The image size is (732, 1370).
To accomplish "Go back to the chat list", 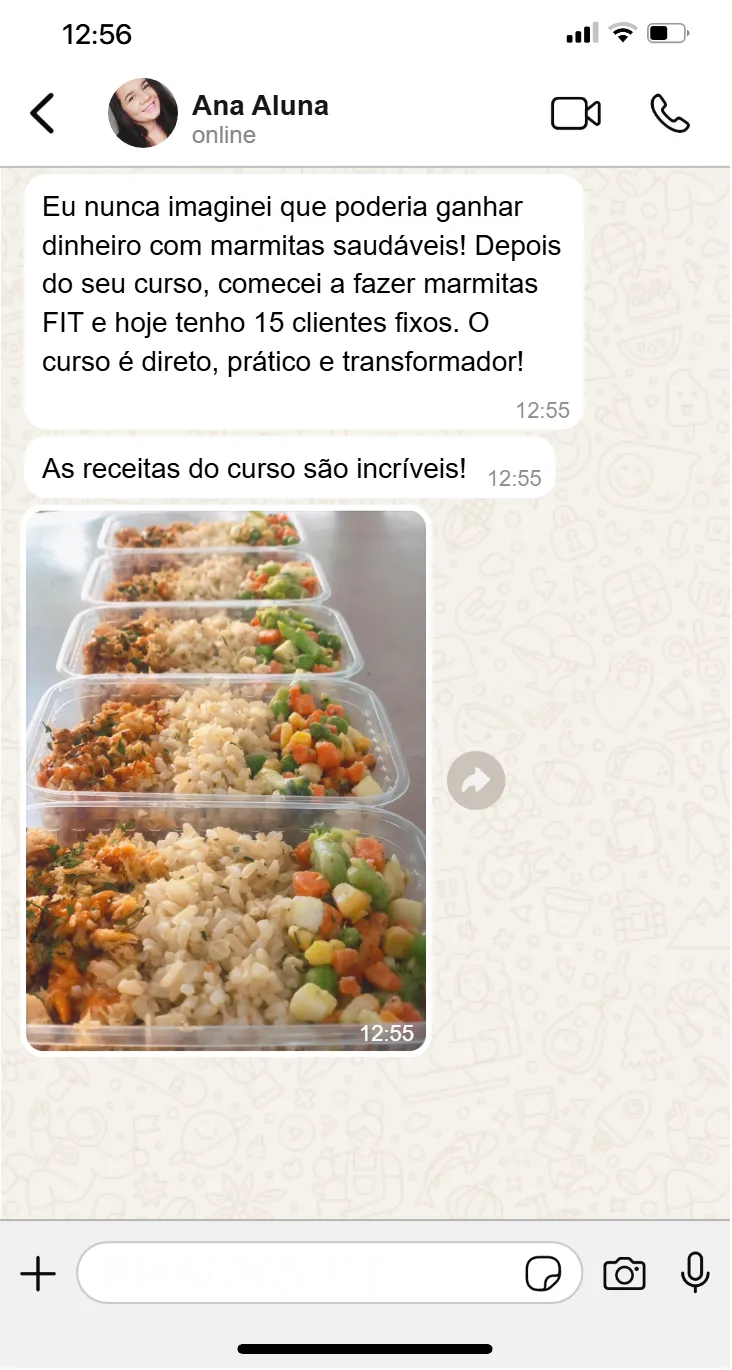I will (x=42, y=114).
